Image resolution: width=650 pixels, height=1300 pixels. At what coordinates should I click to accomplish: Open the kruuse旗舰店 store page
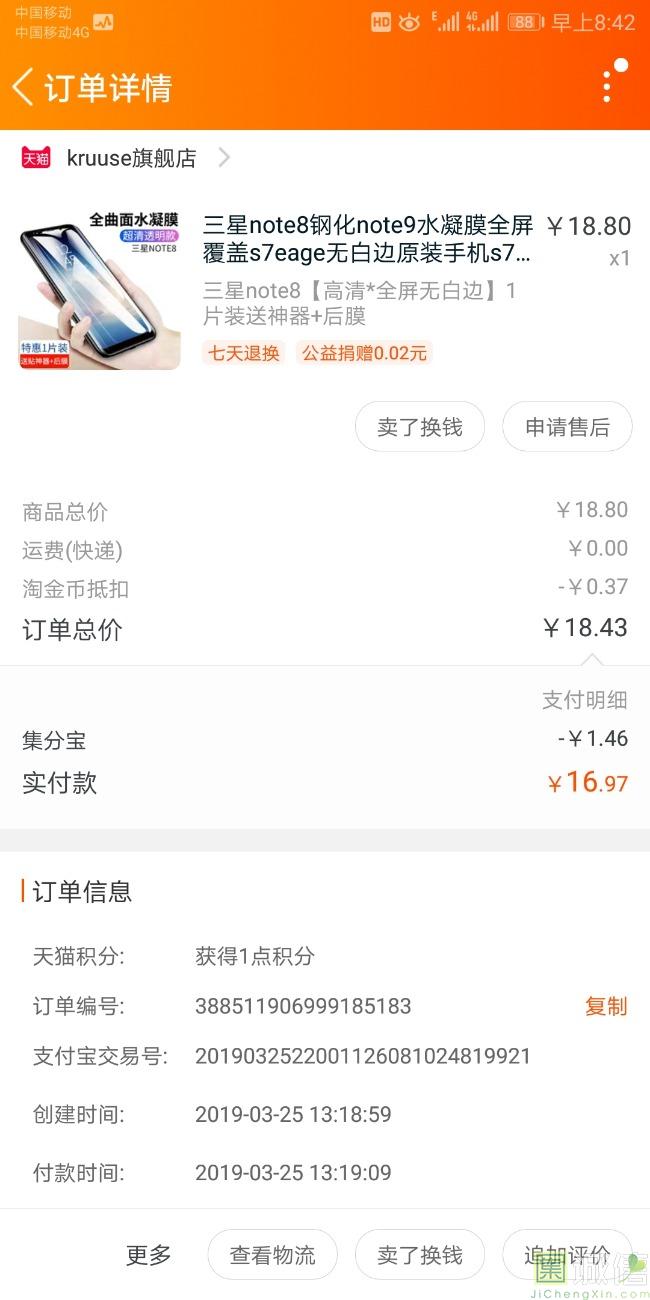(130, 158)
